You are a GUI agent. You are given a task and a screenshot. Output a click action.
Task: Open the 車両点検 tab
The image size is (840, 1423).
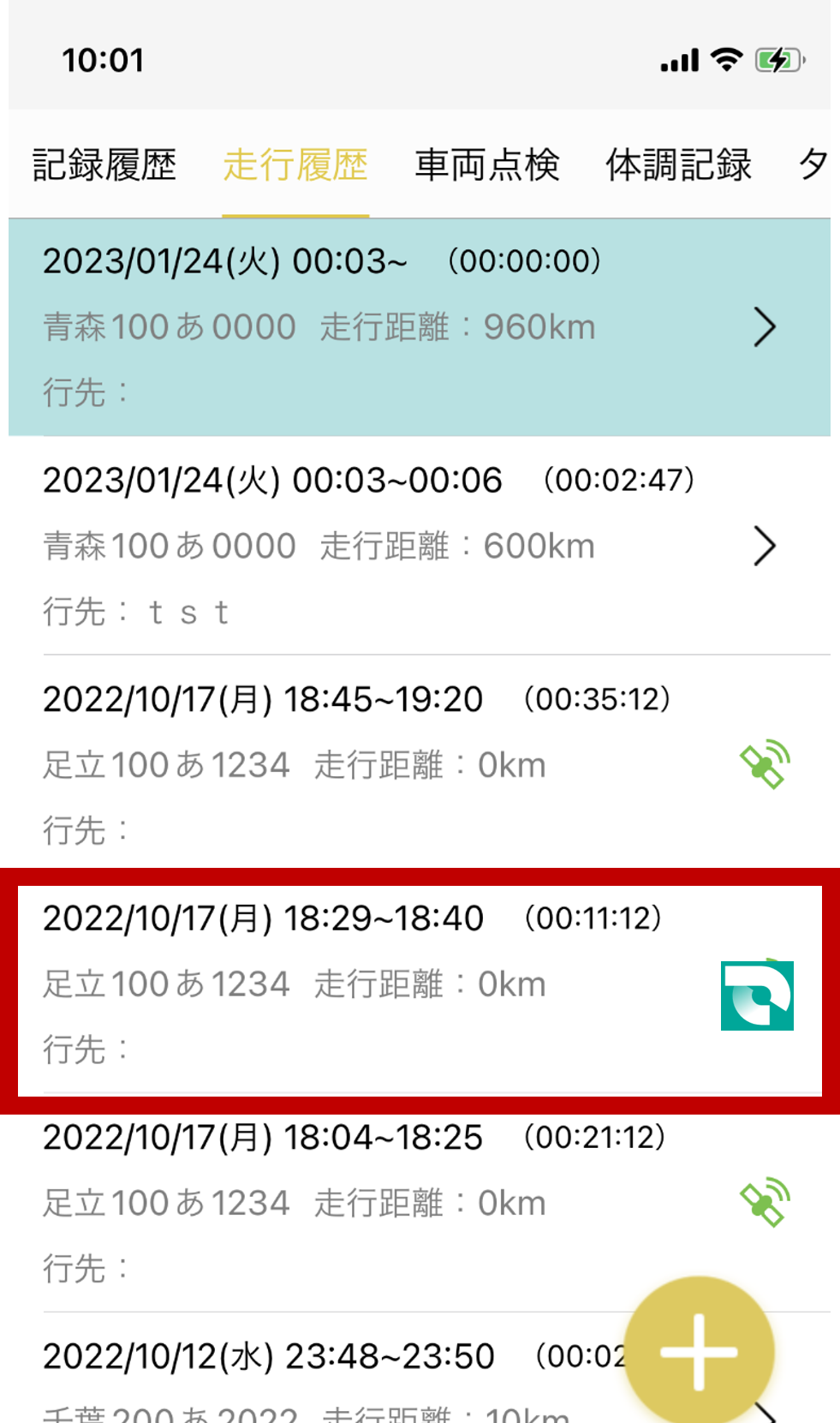click(x=486, y=164)
